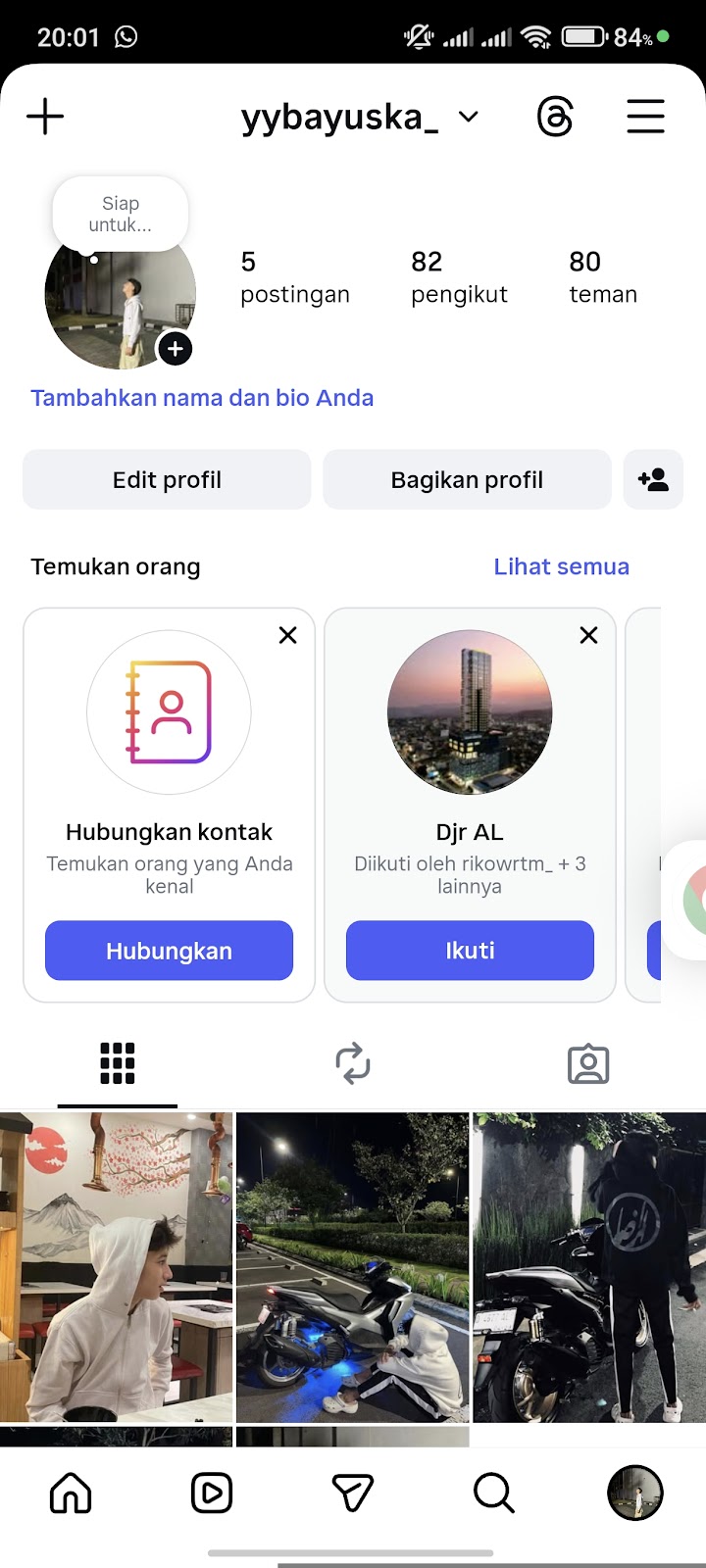Open the Search tab in bottom navigation

pos(494,1494)
